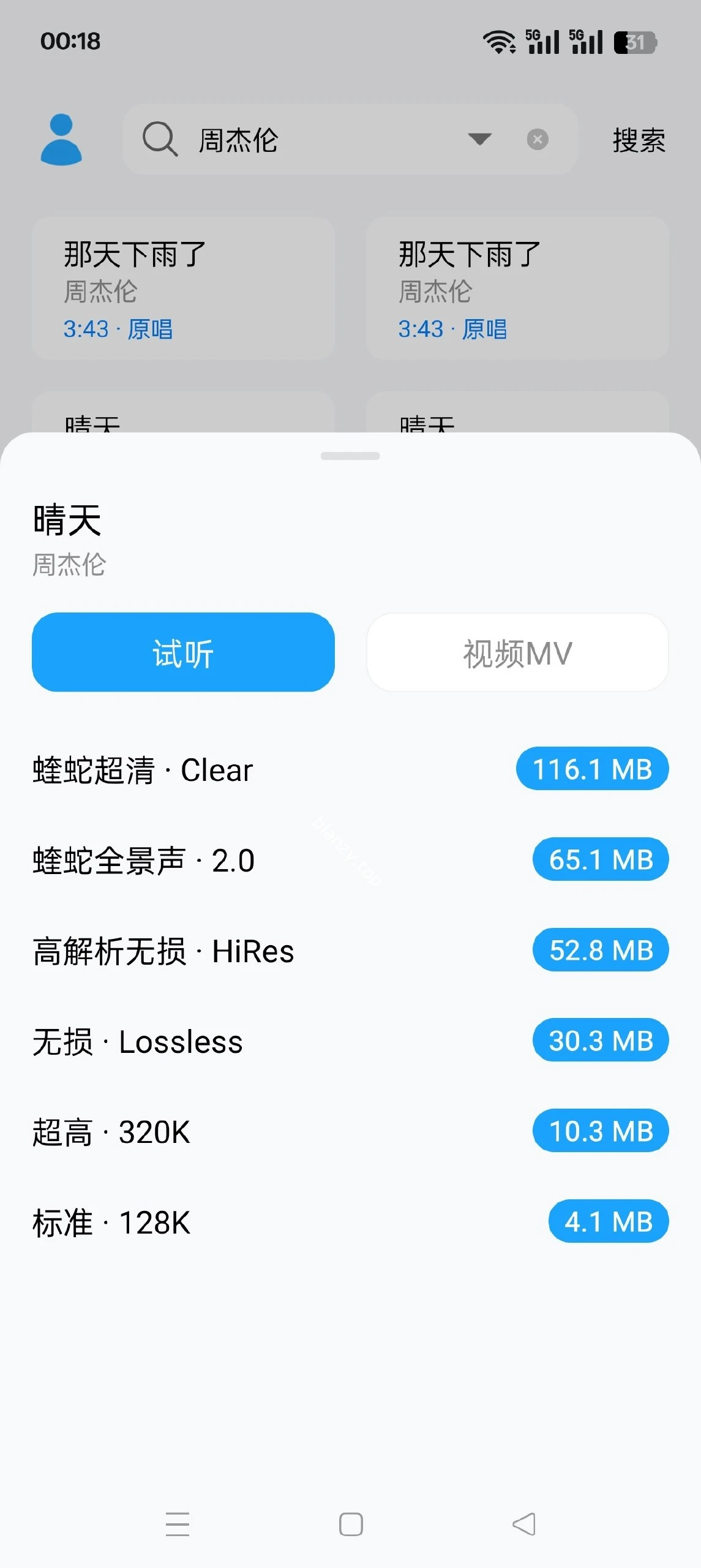Download 蝰蛇超清 Clear quality at 116.1 MB
Viewport: 701px width, 1568px height.
click(x=591, y=769)
